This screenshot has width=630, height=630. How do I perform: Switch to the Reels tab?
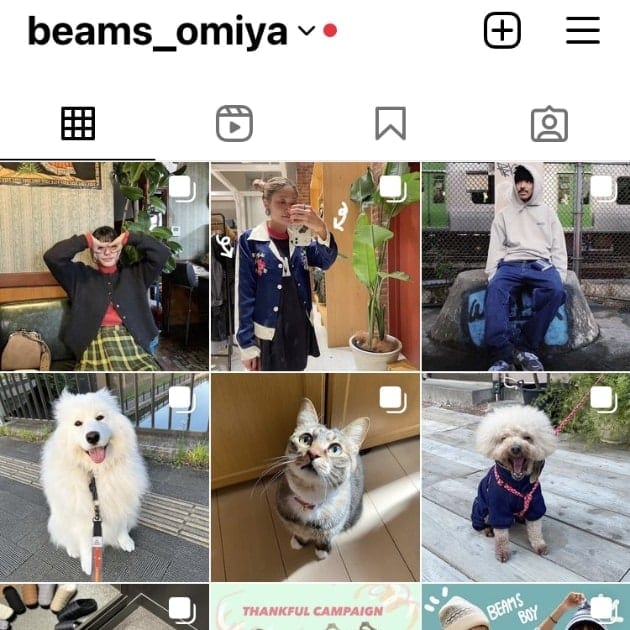234,124
